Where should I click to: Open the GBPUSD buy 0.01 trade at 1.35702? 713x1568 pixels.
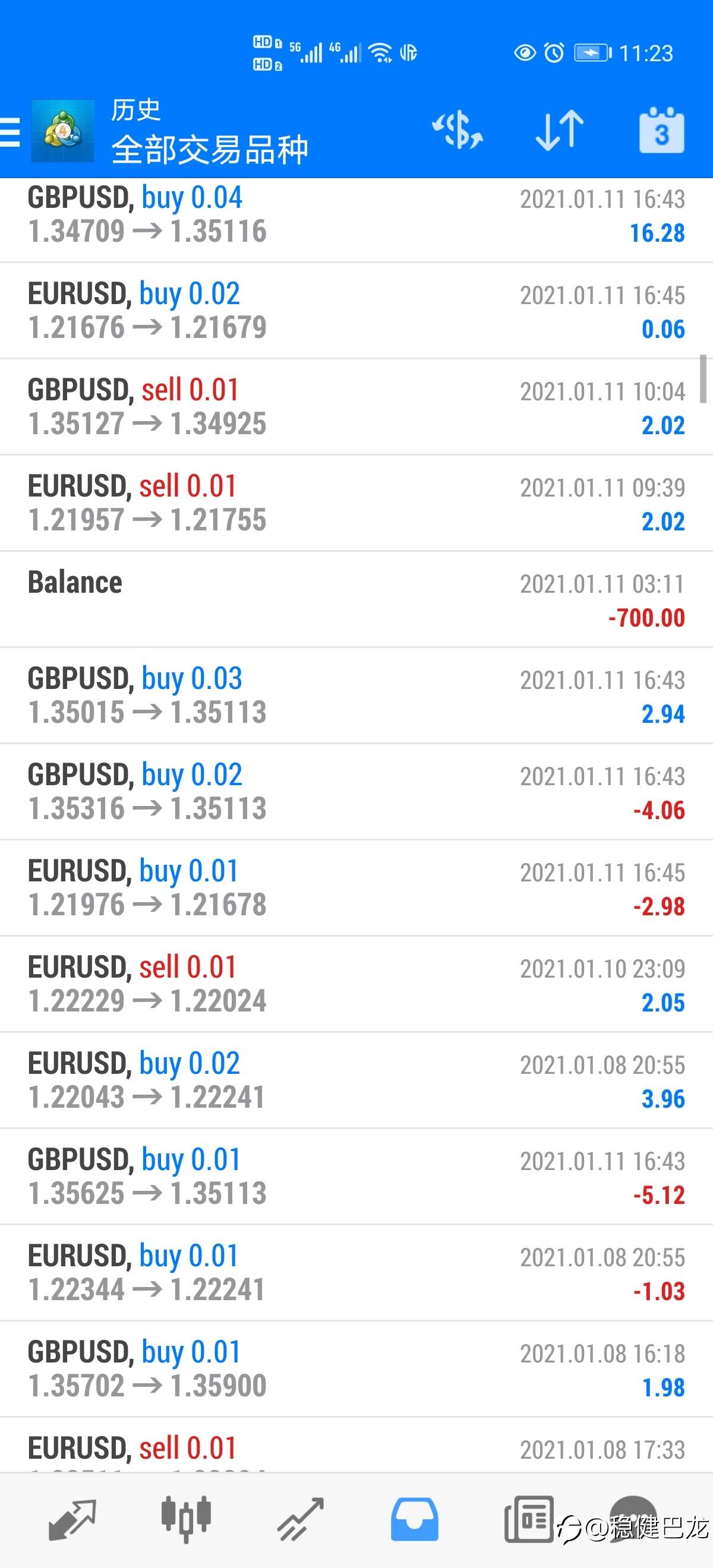point(356,1369)
